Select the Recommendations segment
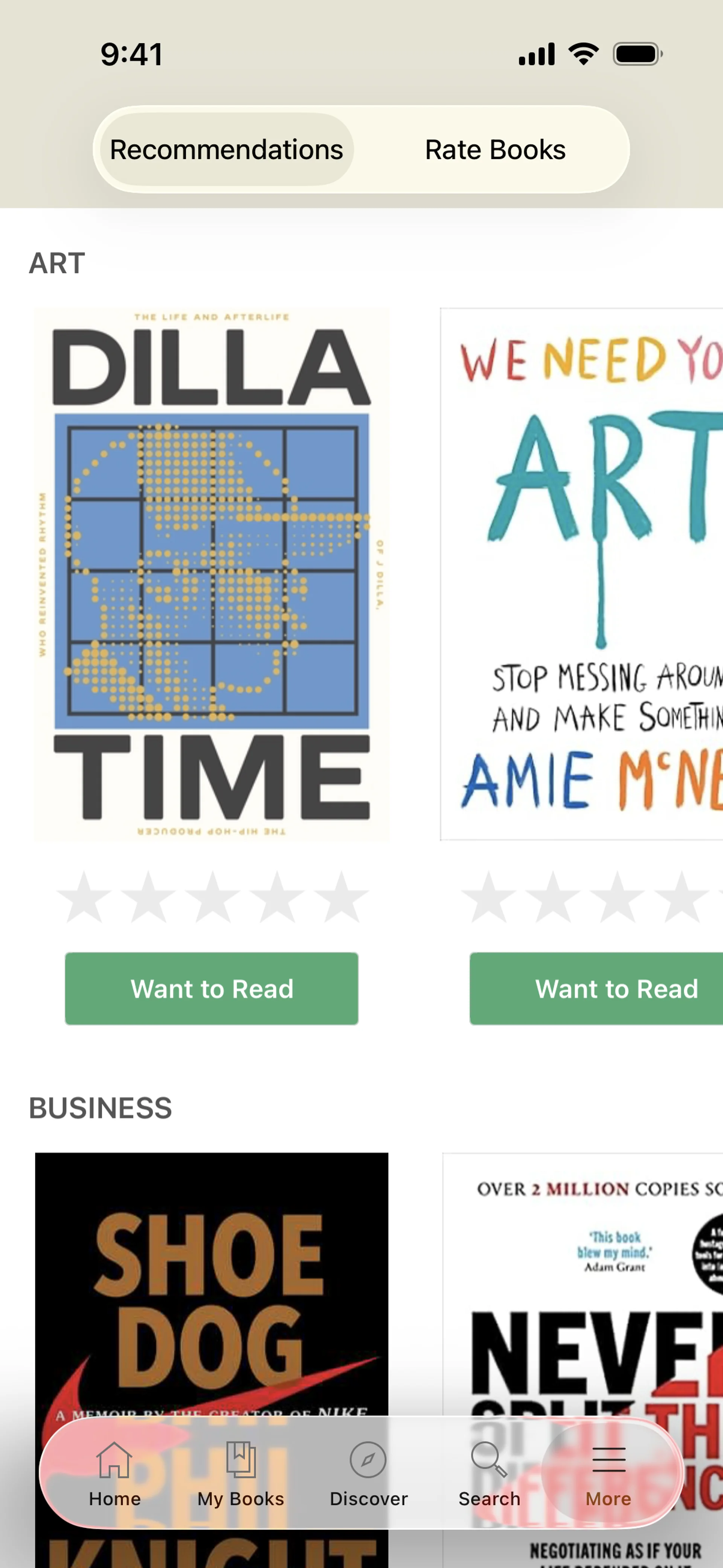This screenshot has height=1568, width=723. [226, 150]
